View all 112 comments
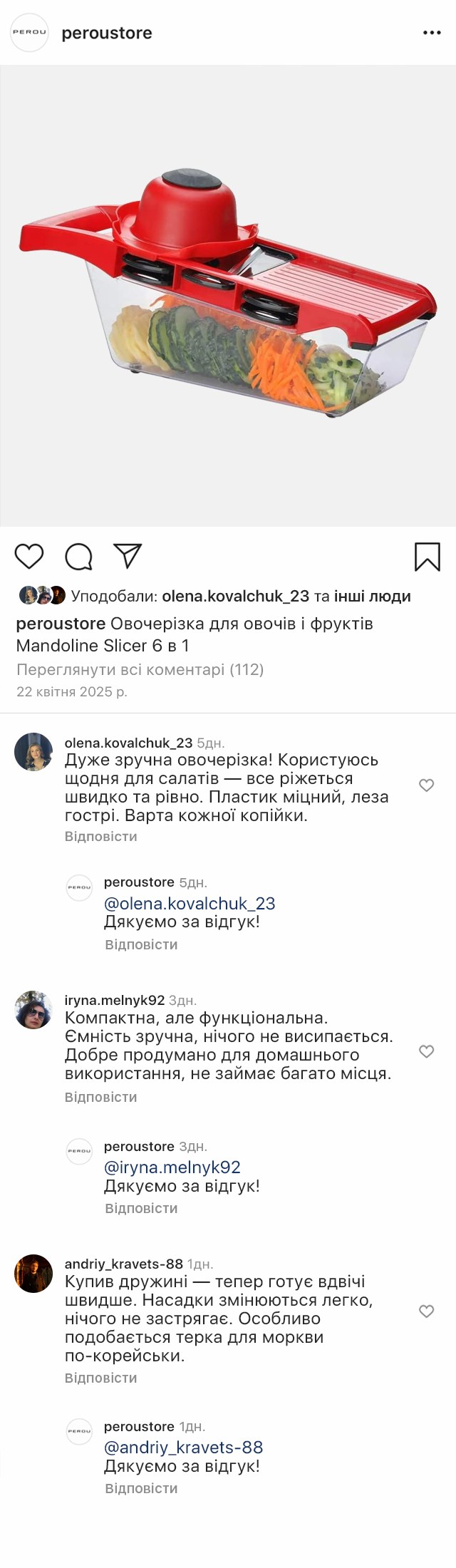This screenshot has height=1568, width=456. [x=140, y=669]
